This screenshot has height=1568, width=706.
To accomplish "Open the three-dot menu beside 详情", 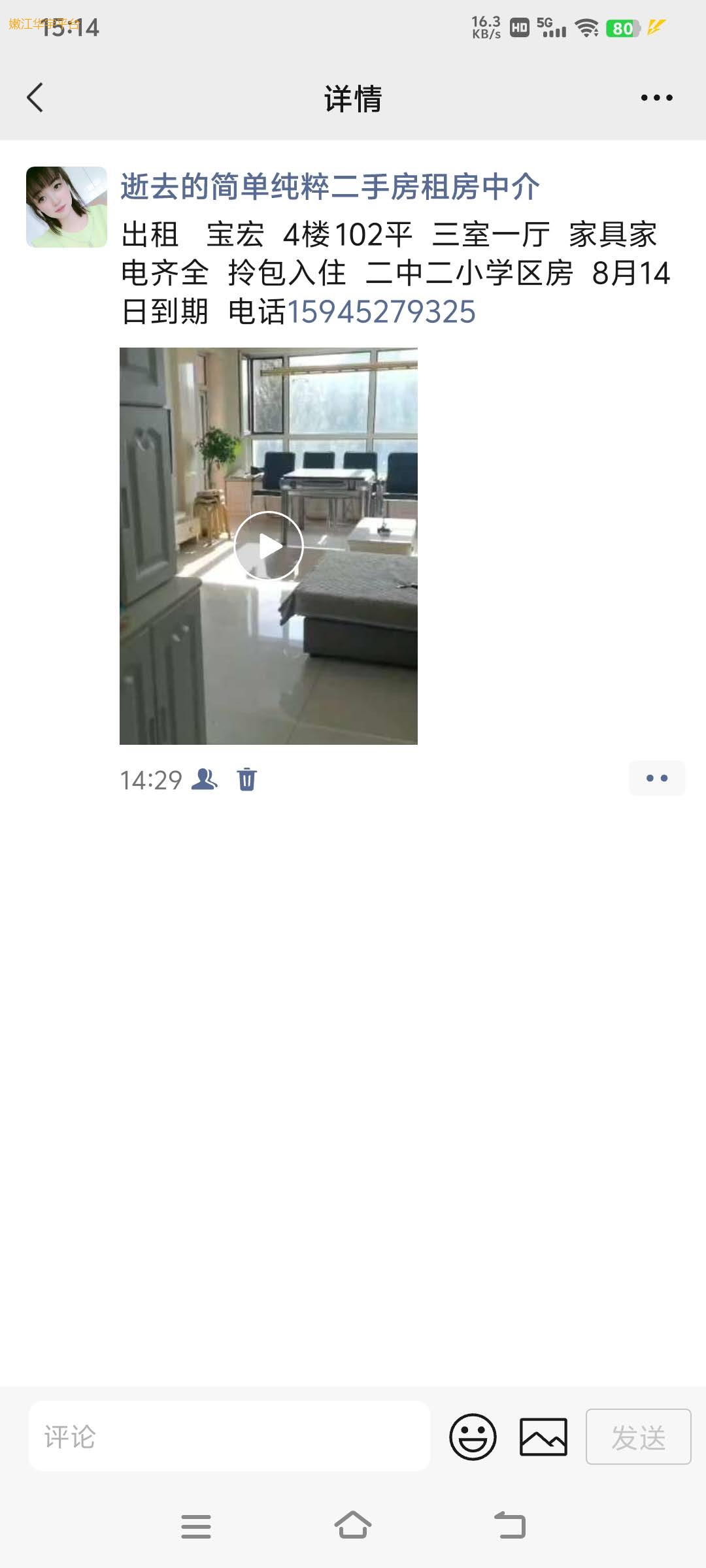I will (x=656, y=98).
